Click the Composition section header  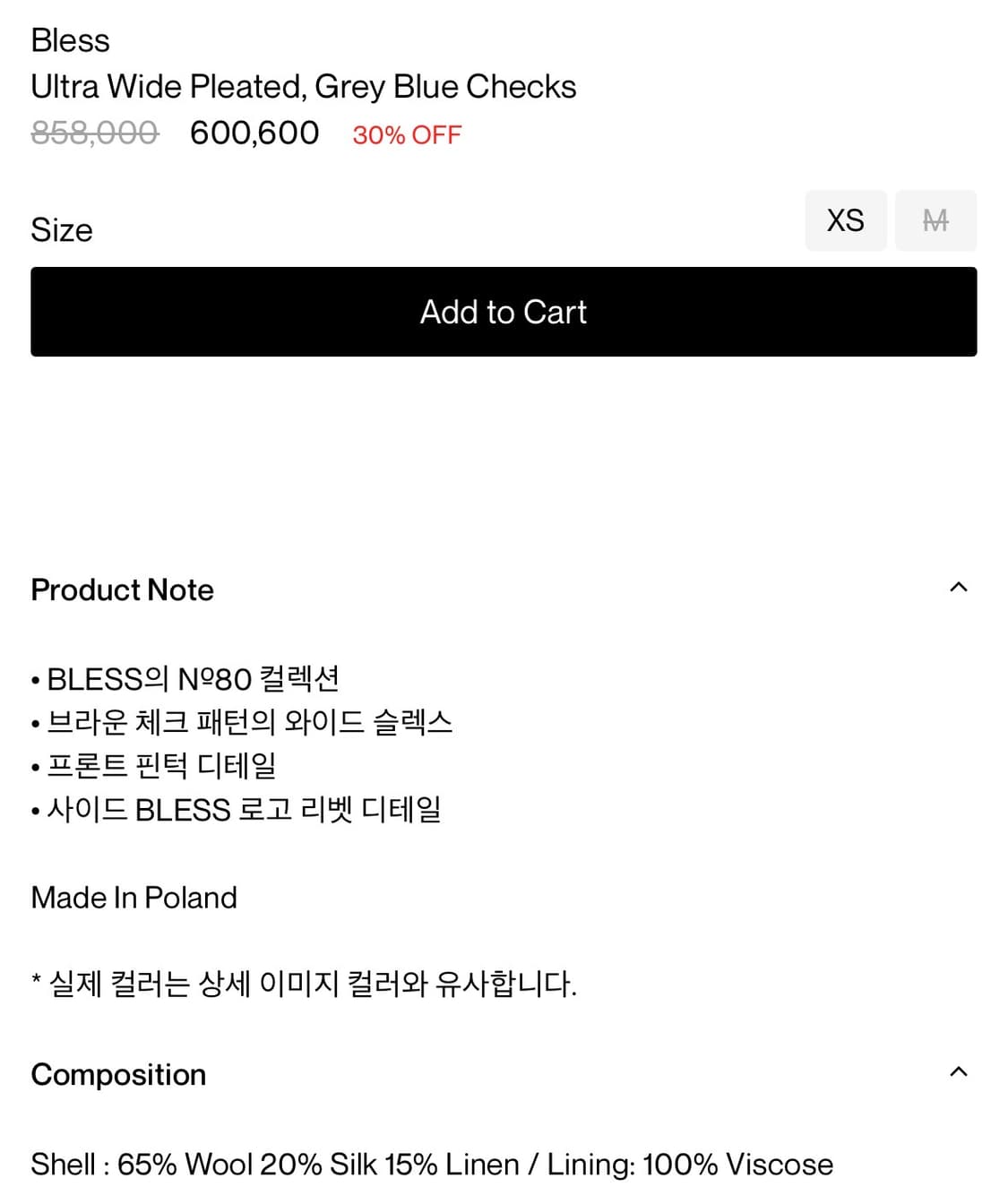coord(117,1074)
